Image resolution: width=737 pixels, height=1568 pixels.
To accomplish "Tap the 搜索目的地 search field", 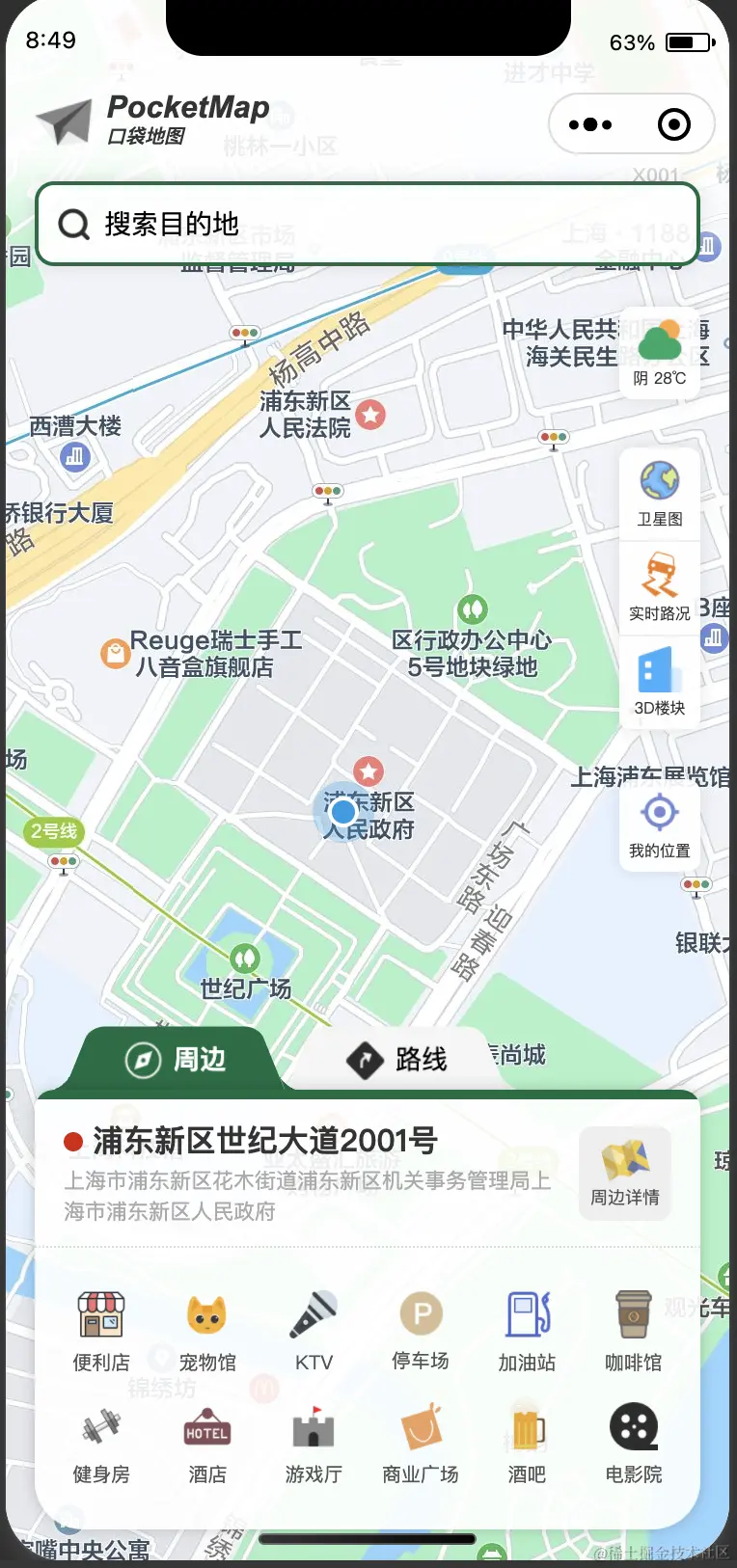I will [368, 223].
